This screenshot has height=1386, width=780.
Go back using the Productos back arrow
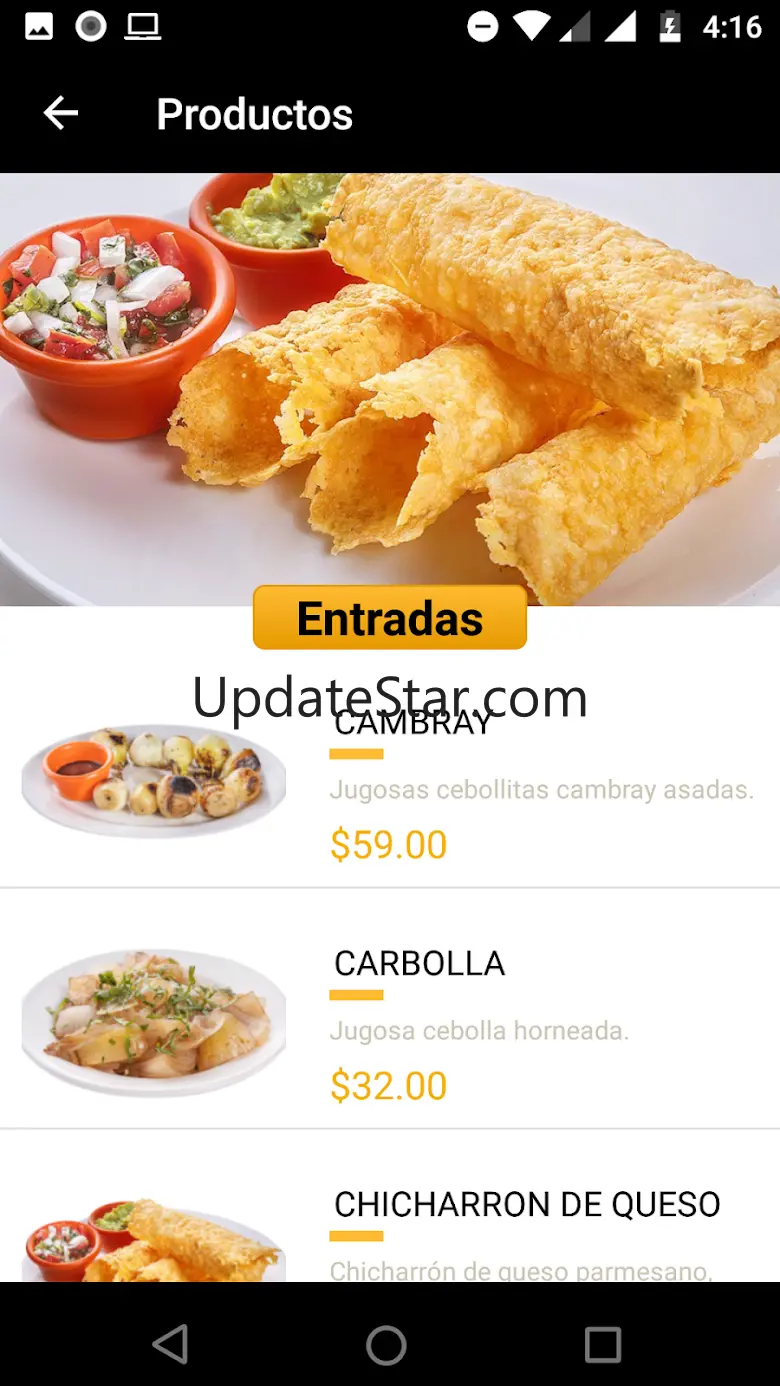61,113
